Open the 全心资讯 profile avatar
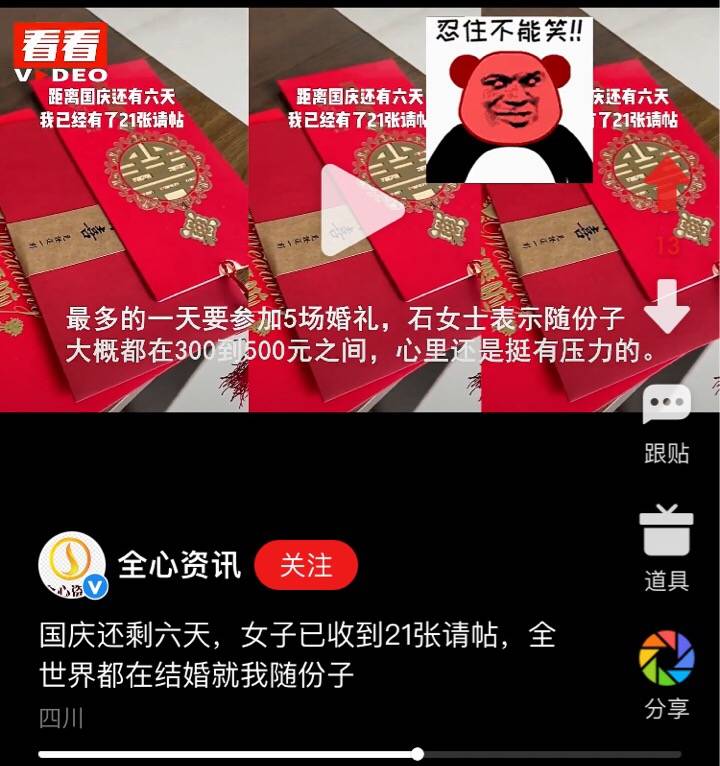This screenshot has width=720, height=766. (73, 567)
